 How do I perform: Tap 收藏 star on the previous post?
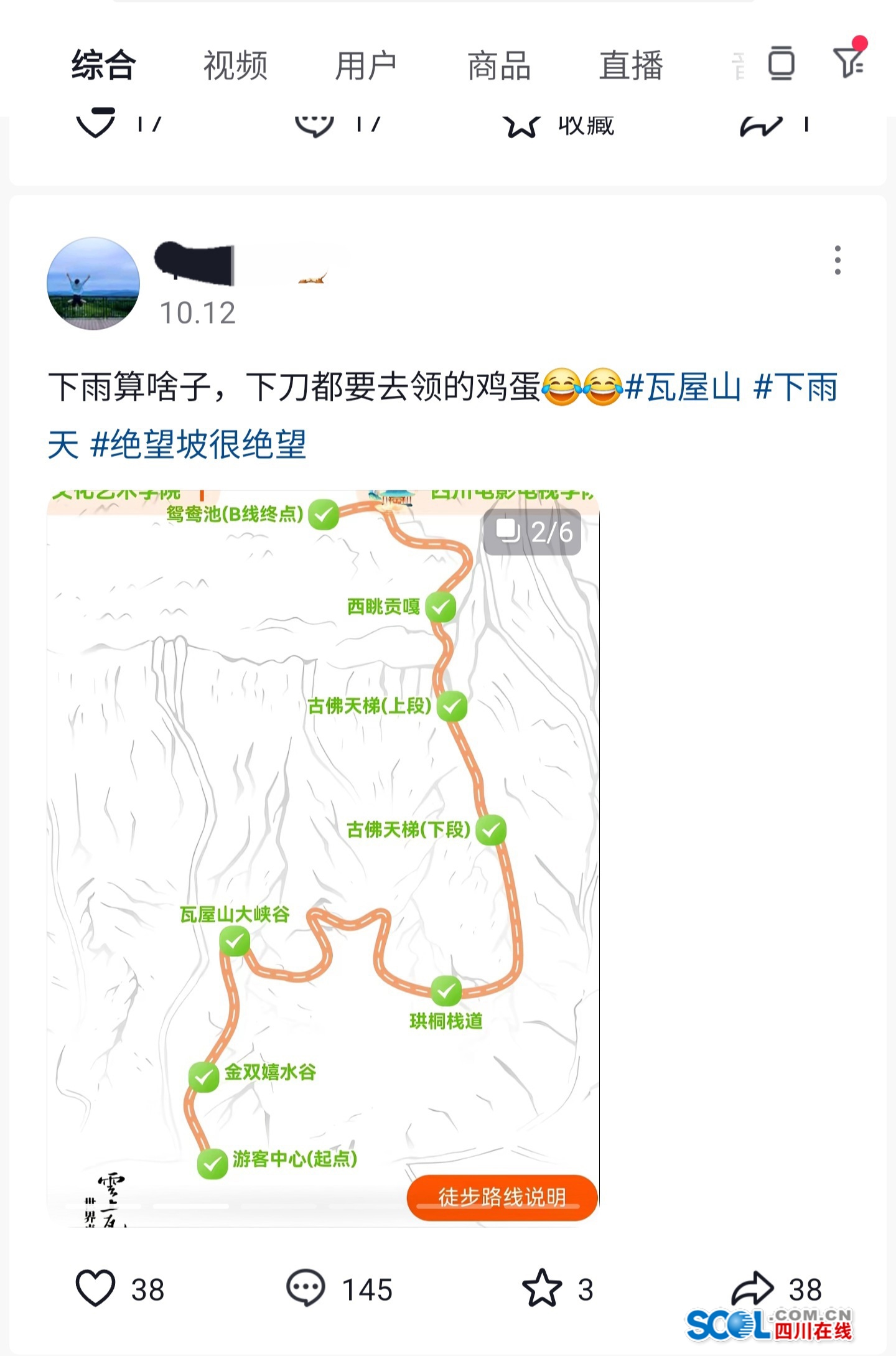coord(521,126)
